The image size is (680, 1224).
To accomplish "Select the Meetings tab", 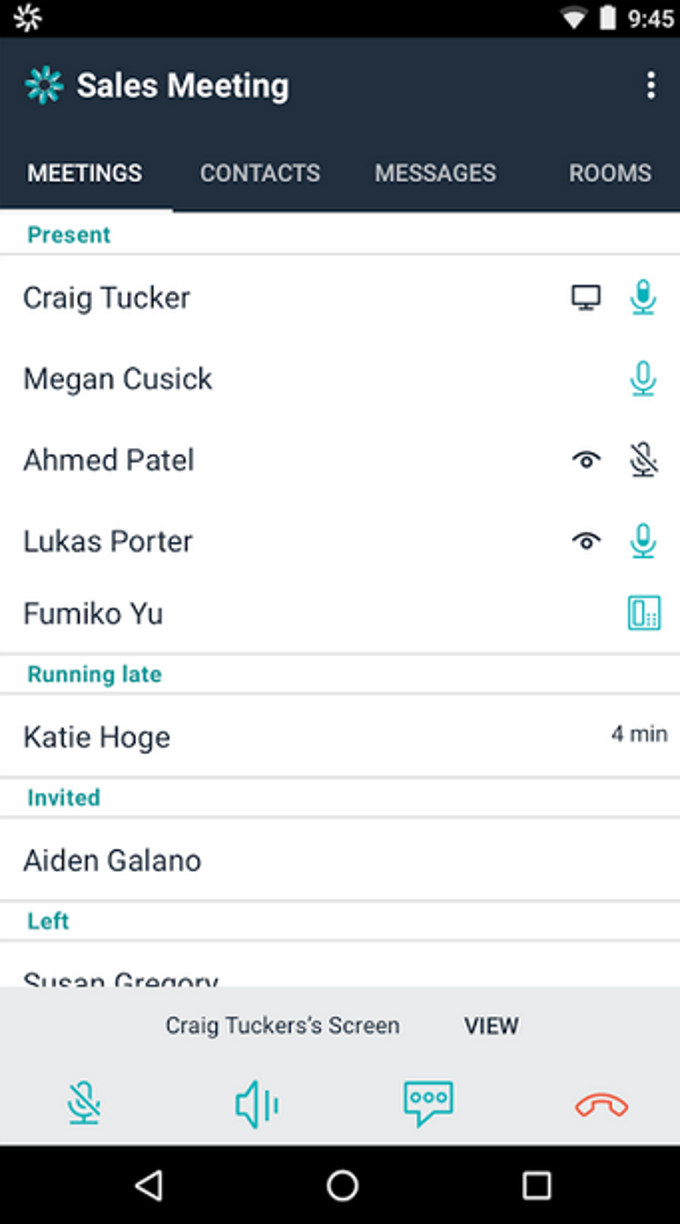I will (x=85, y=173).
